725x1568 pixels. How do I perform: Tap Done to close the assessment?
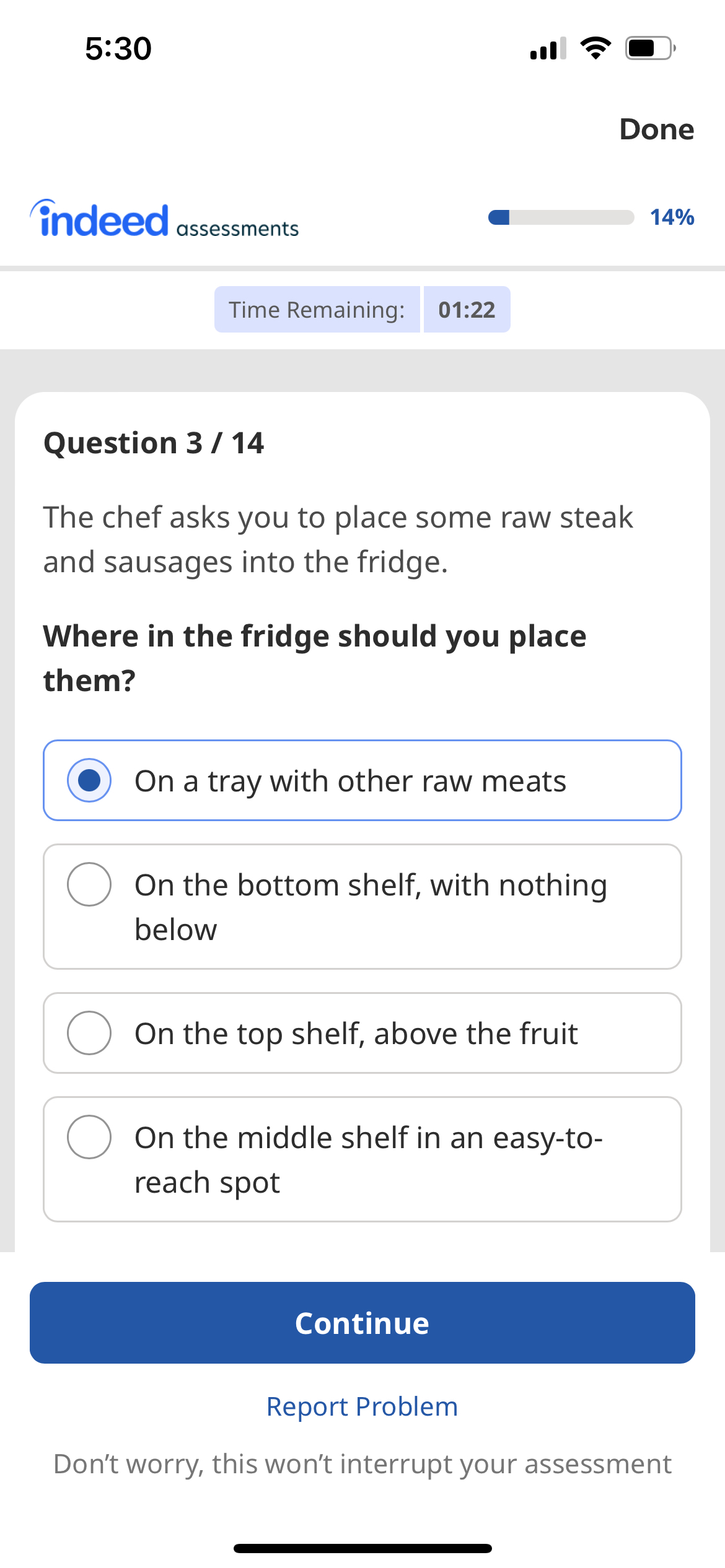(x=656, y=129)
